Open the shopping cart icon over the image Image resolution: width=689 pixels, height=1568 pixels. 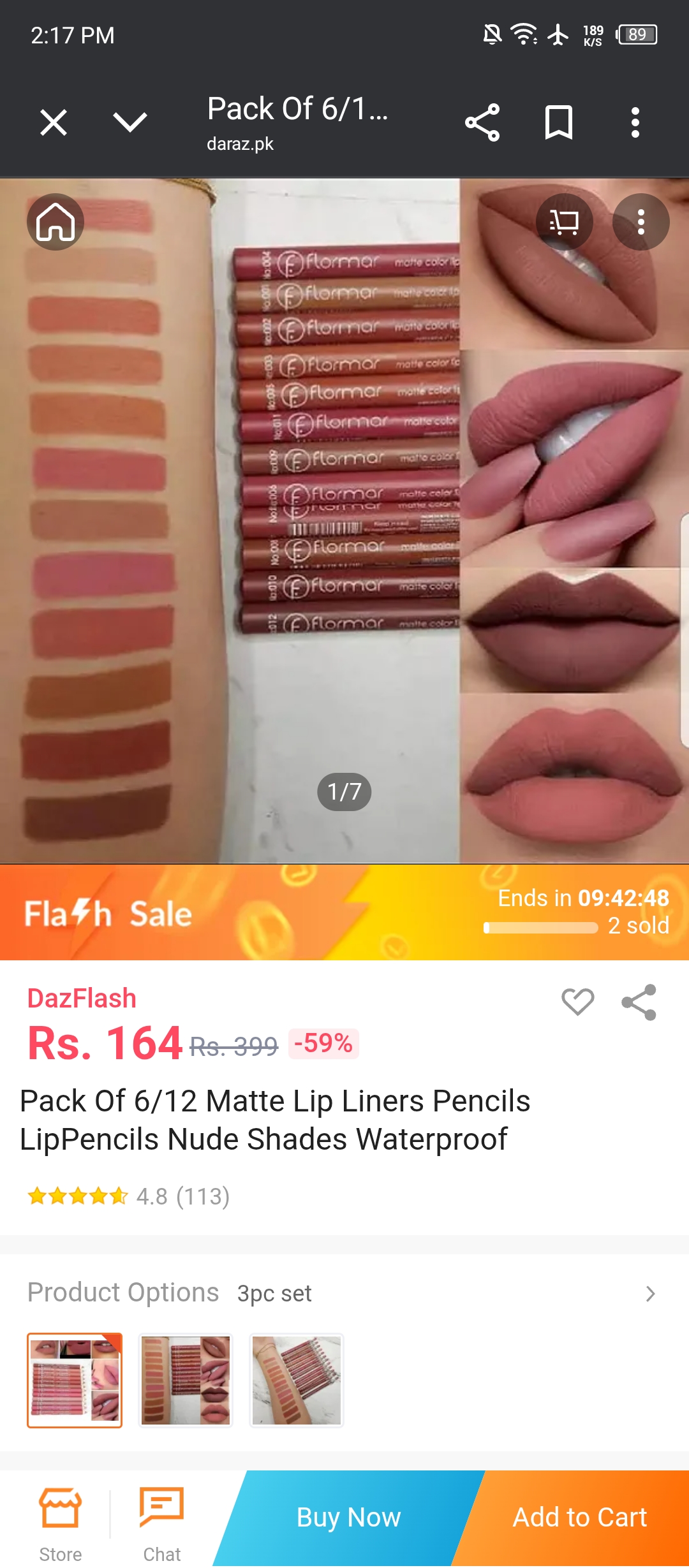tap(565, 222)
